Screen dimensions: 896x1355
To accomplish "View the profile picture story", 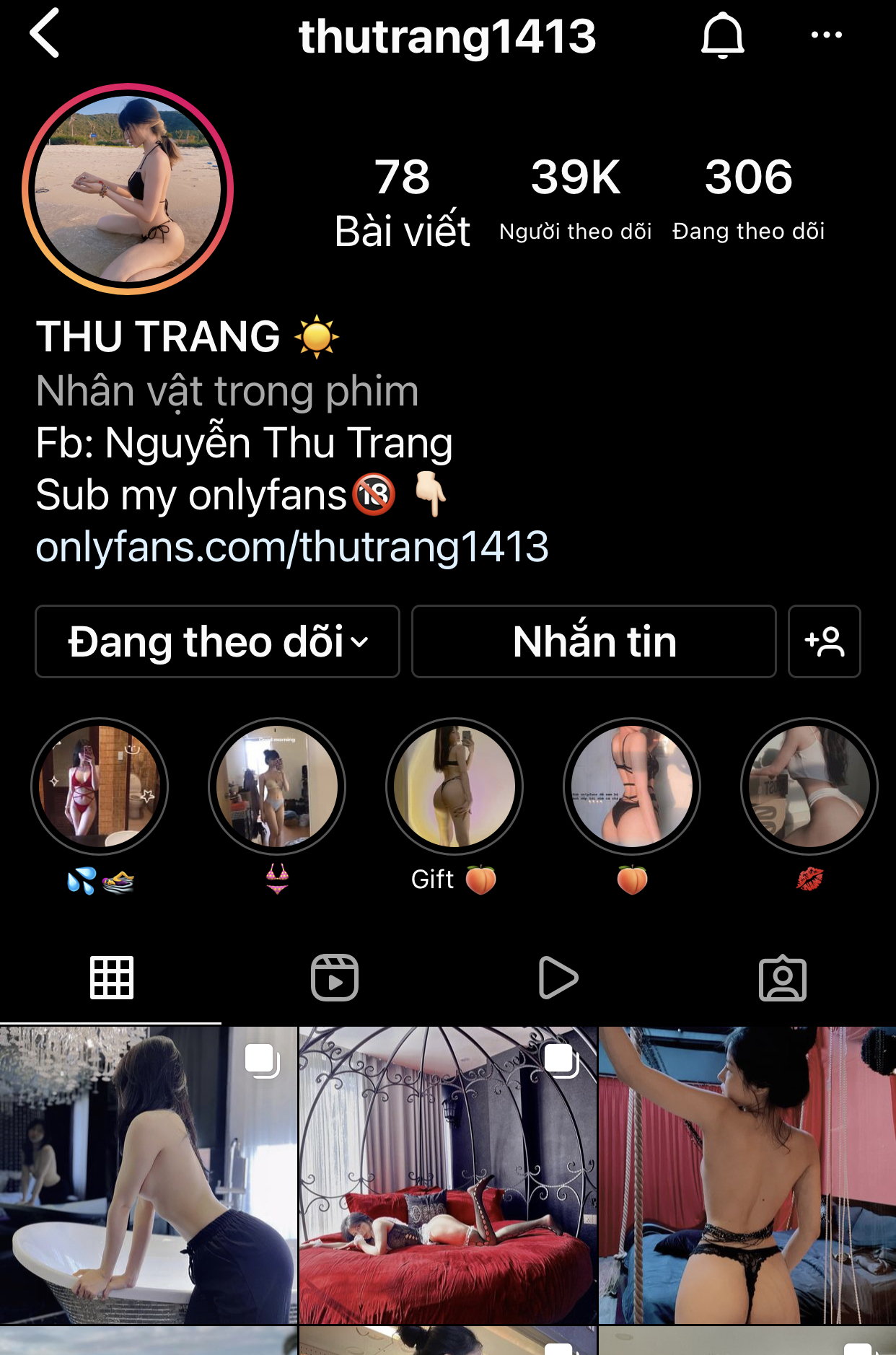I will 128,189.
